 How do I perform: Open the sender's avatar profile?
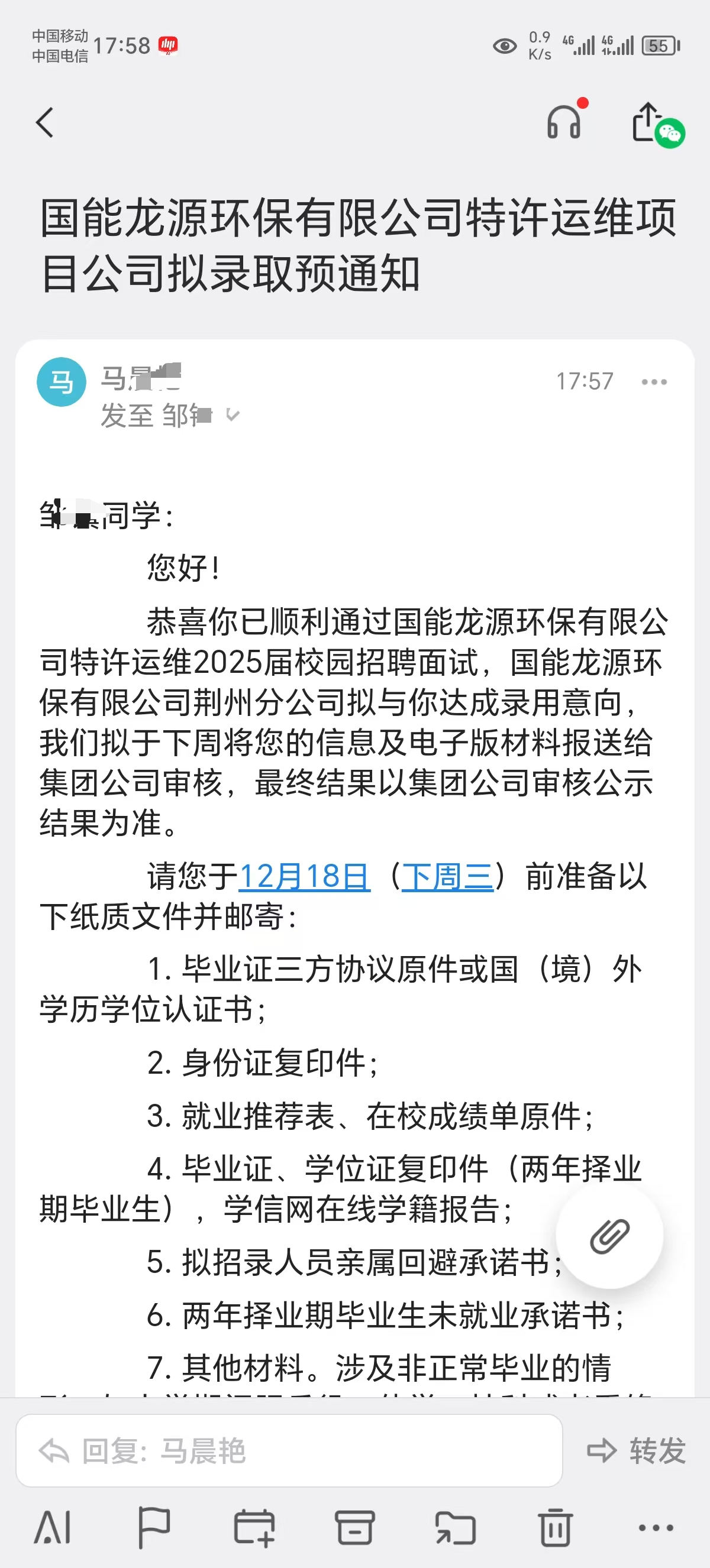pos(62,381)
